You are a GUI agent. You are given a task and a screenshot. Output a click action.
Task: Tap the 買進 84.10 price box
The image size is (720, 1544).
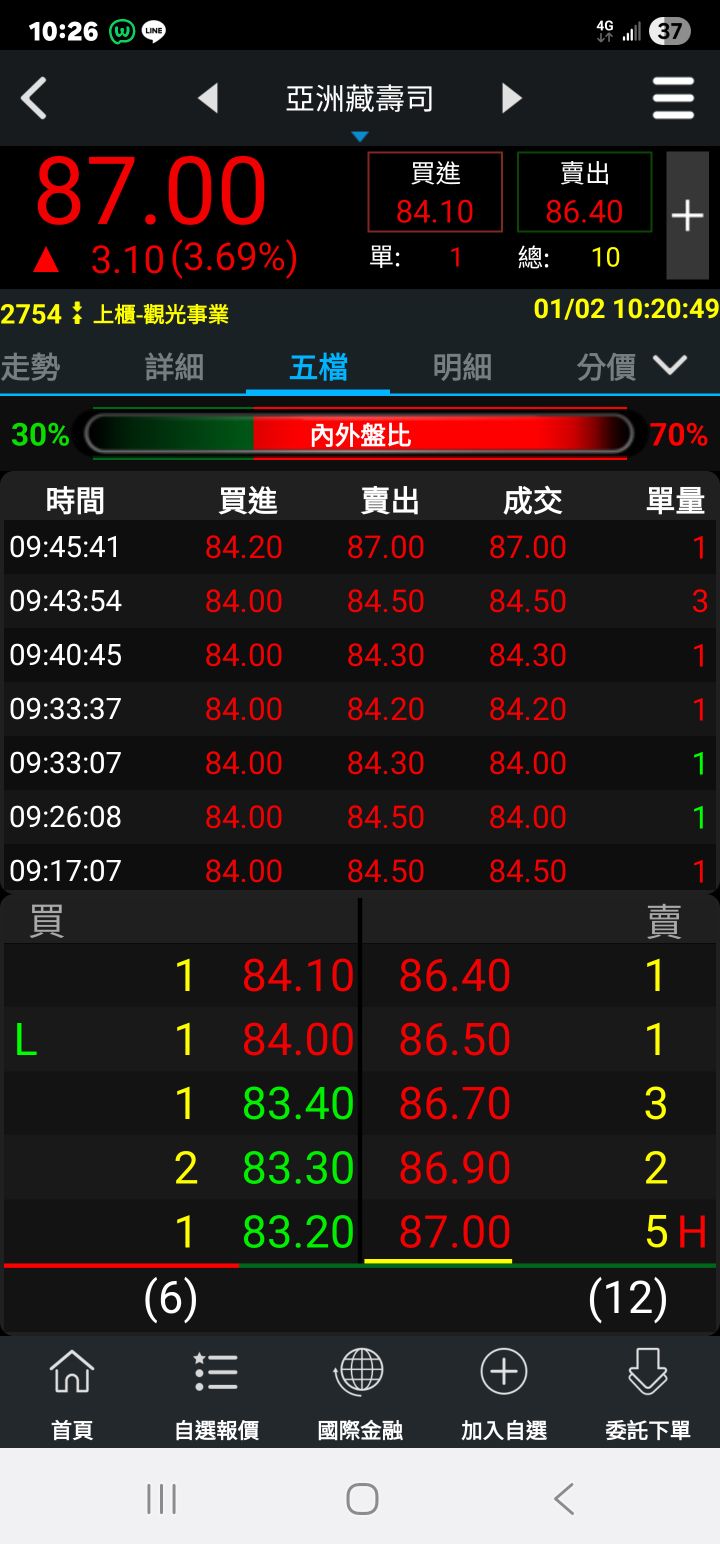tap(435, 193)
